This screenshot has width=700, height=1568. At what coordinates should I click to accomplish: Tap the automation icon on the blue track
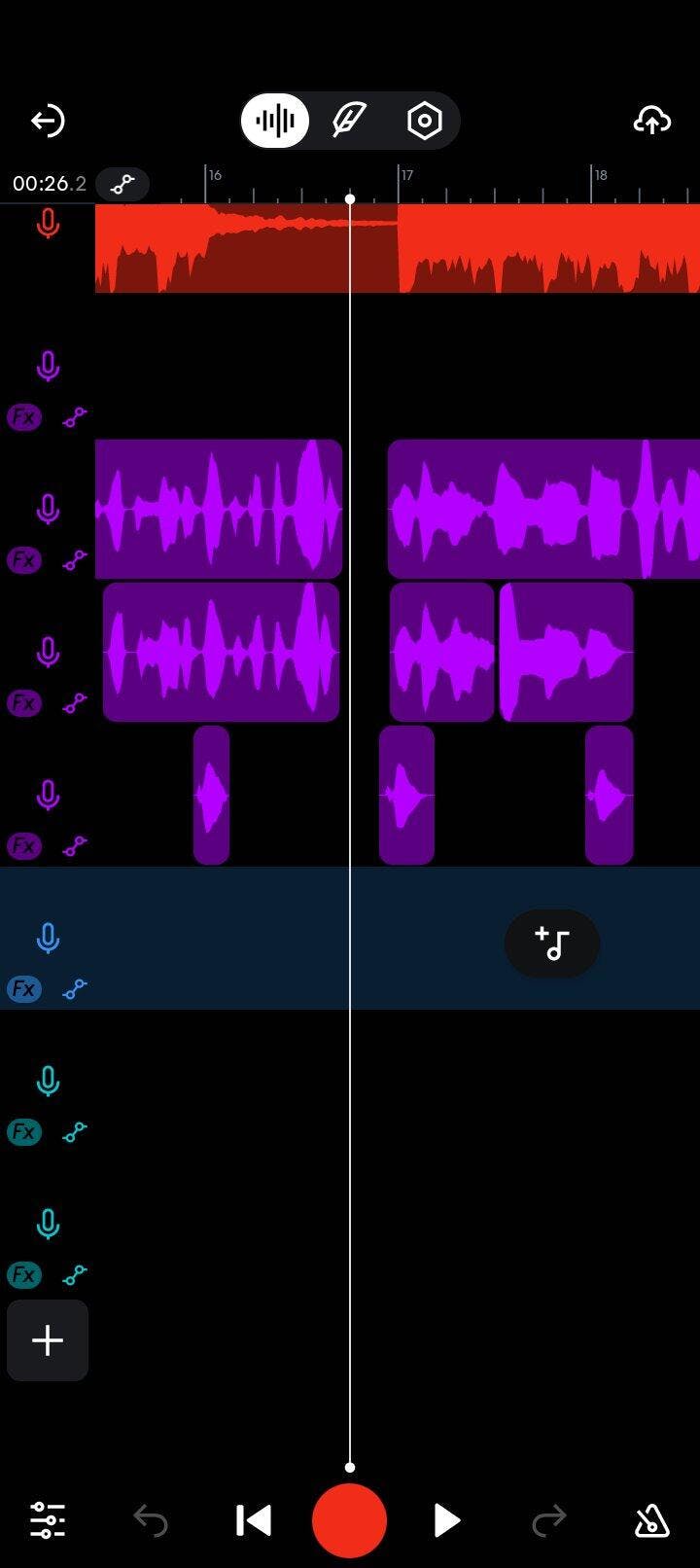point(75,989)
